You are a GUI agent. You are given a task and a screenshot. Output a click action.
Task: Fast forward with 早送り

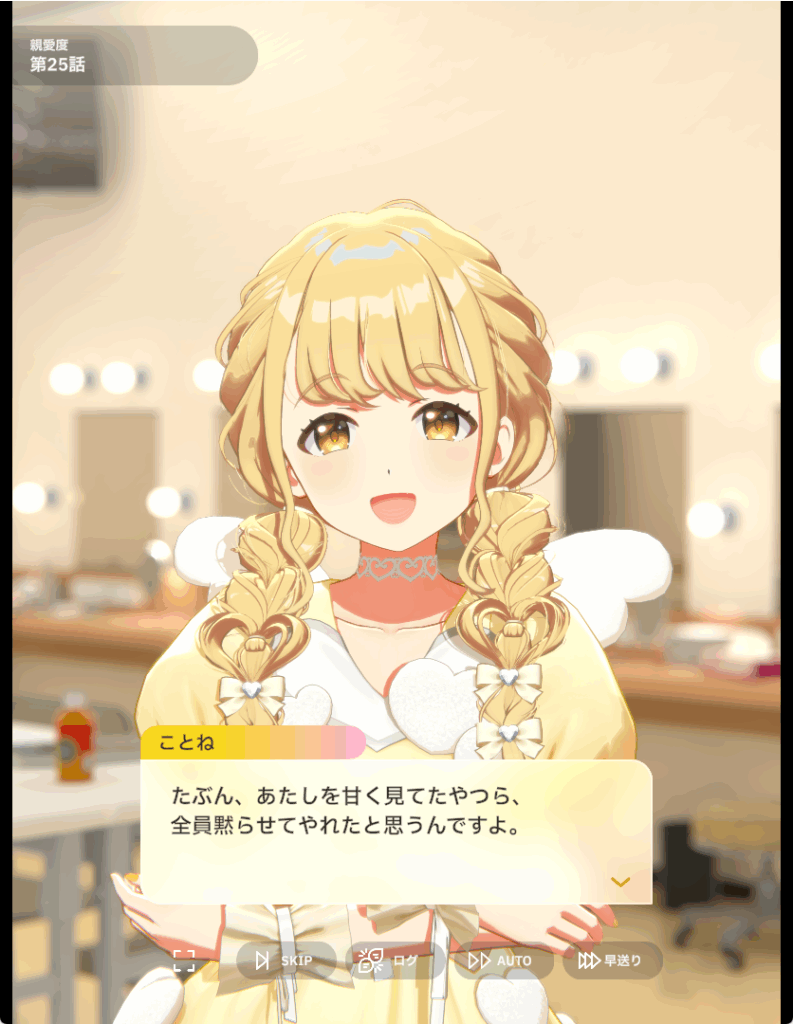(612, 961)
